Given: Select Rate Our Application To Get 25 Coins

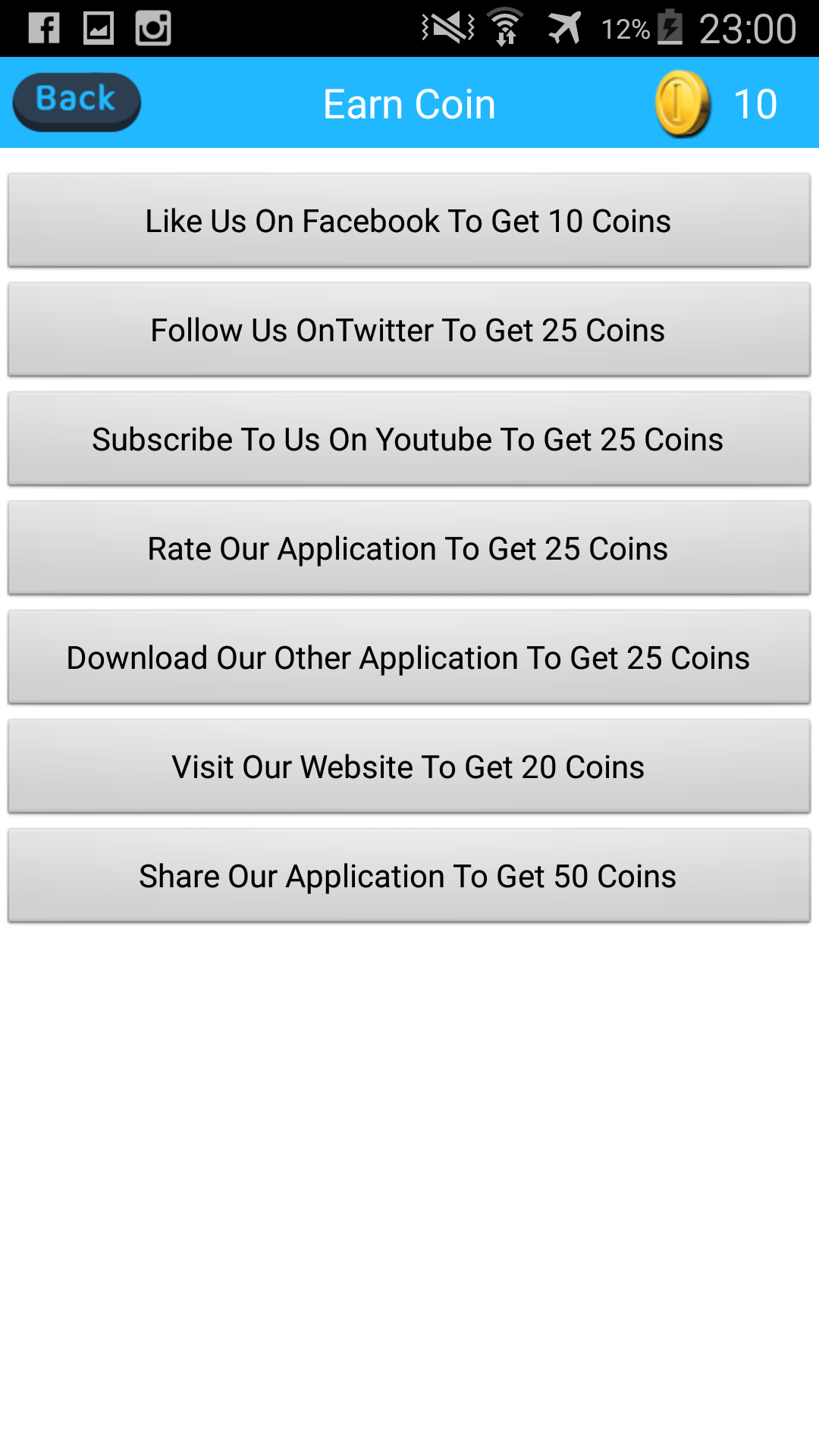Looking at the screenshot, I should [x=409, y=548].
